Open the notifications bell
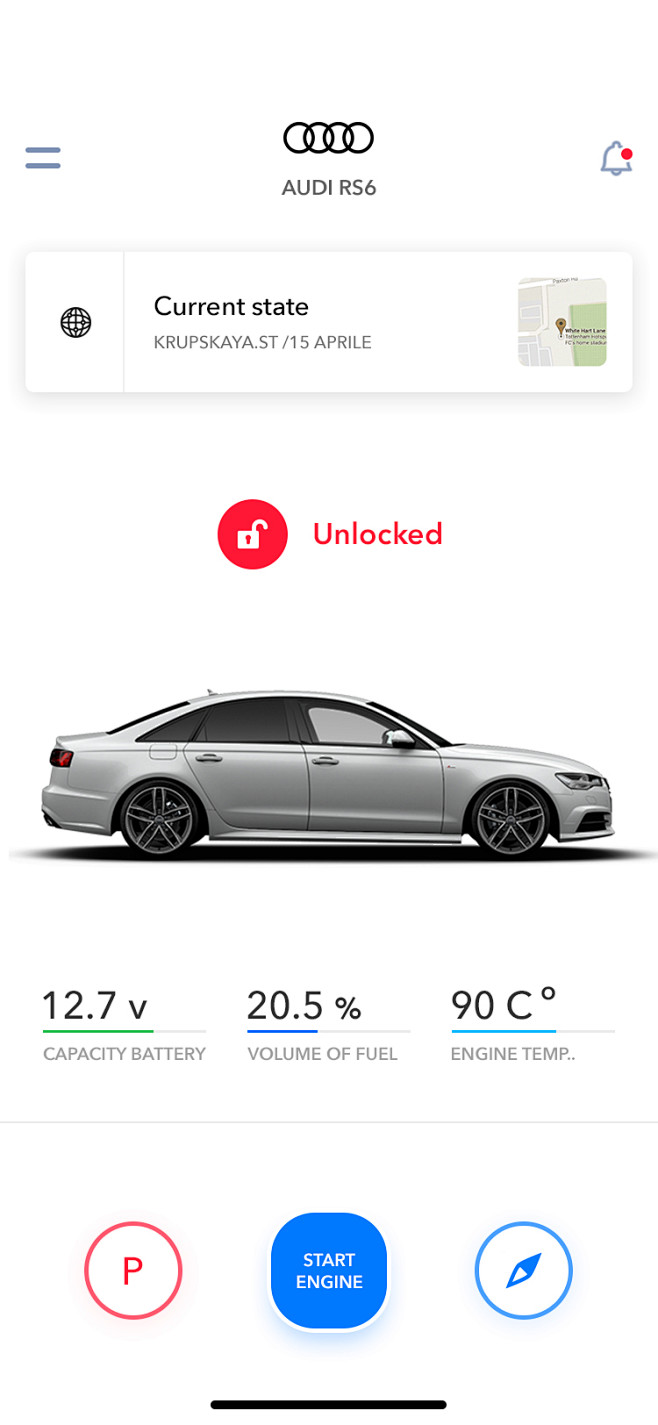The image size is (658, 1425). pos(616,159)
